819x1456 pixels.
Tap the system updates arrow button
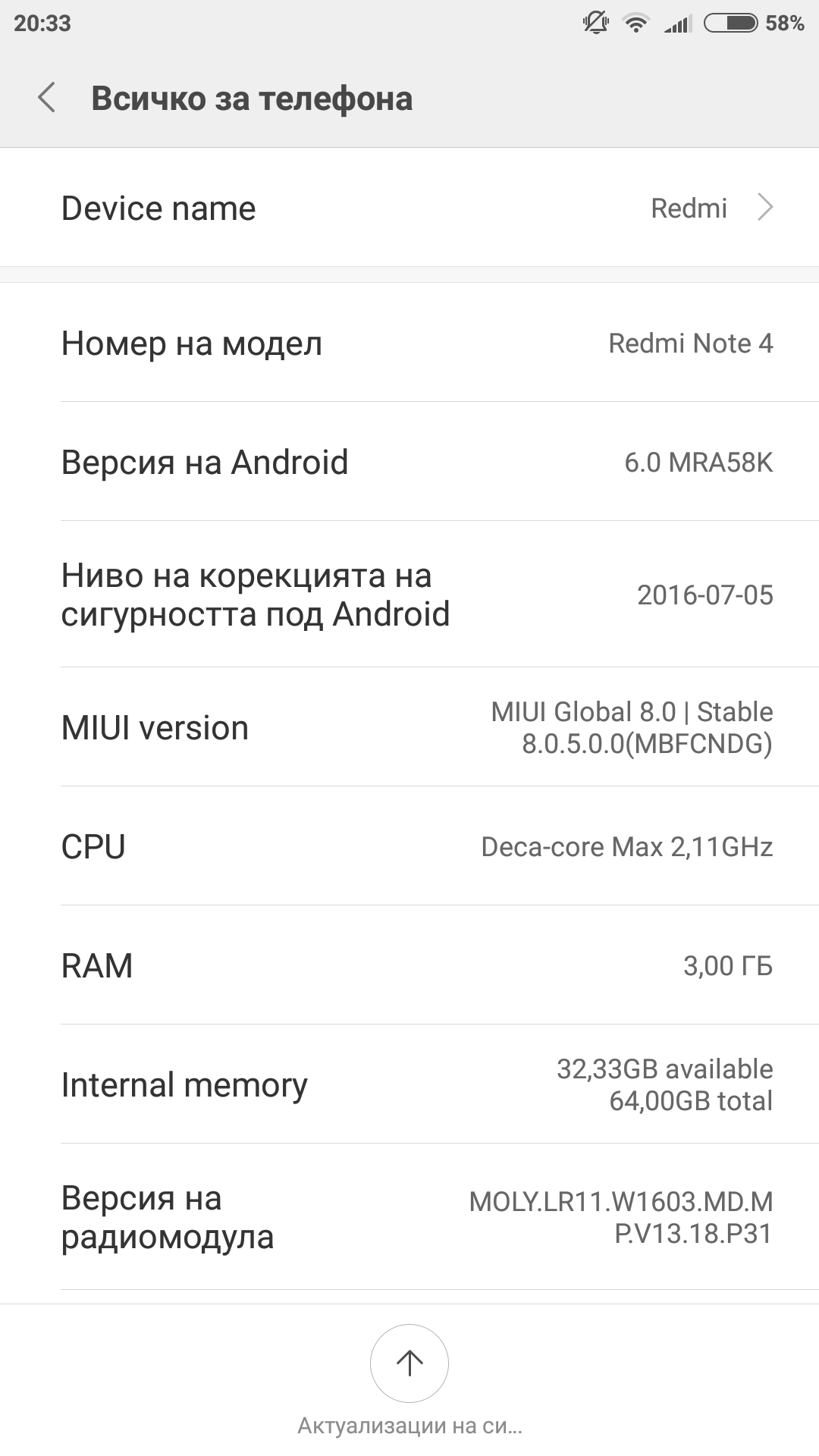click(409, 1363)
